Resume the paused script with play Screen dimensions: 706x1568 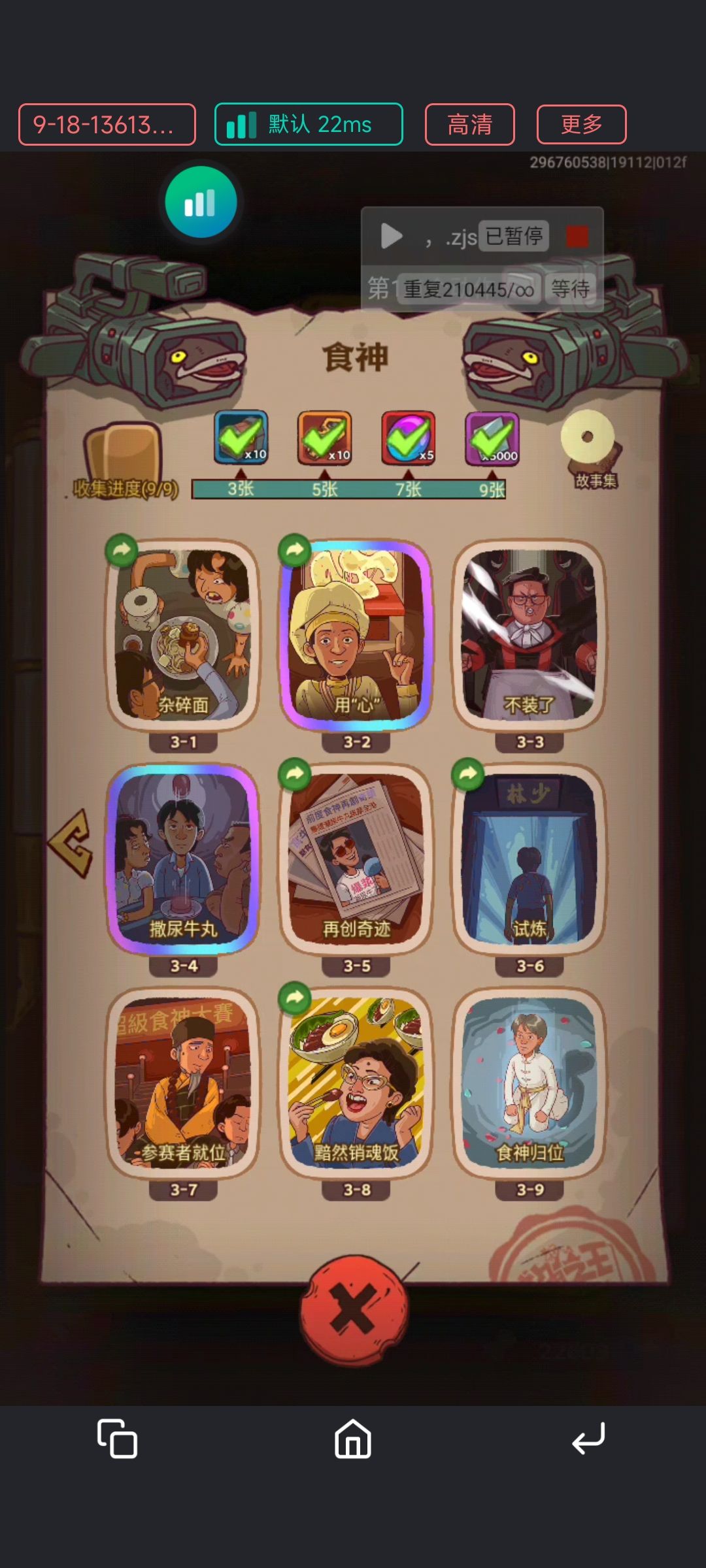coord(392,236)
